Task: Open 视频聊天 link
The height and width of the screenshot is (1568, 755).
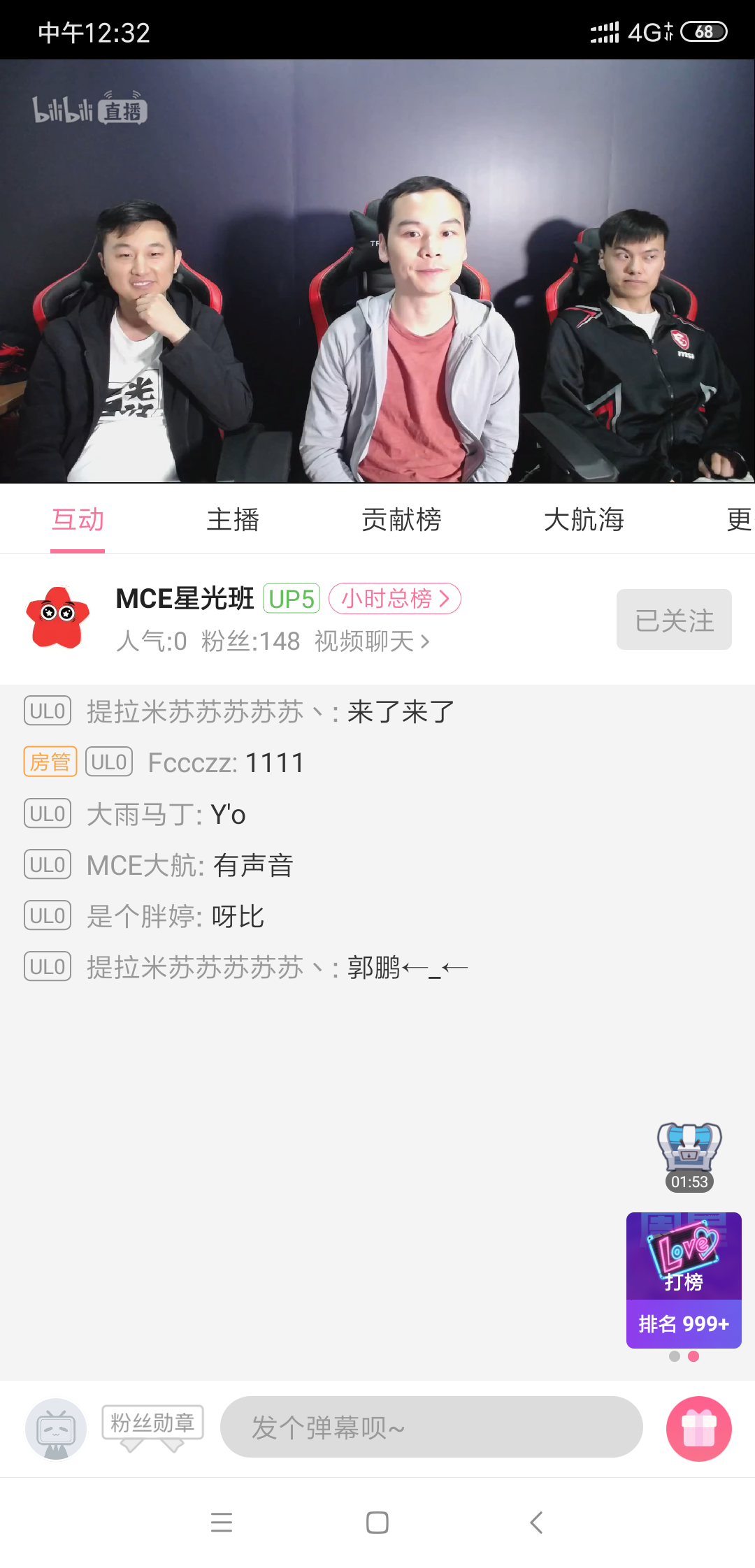Action: [372, 641]
